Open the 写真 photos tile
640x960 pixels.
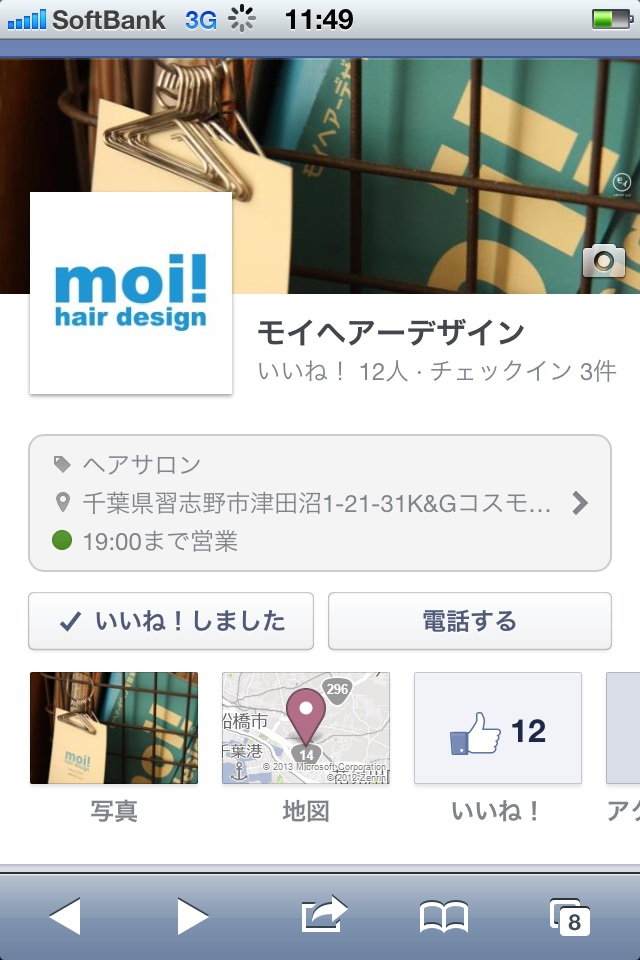pyautogui.click(x=114, y=728)
